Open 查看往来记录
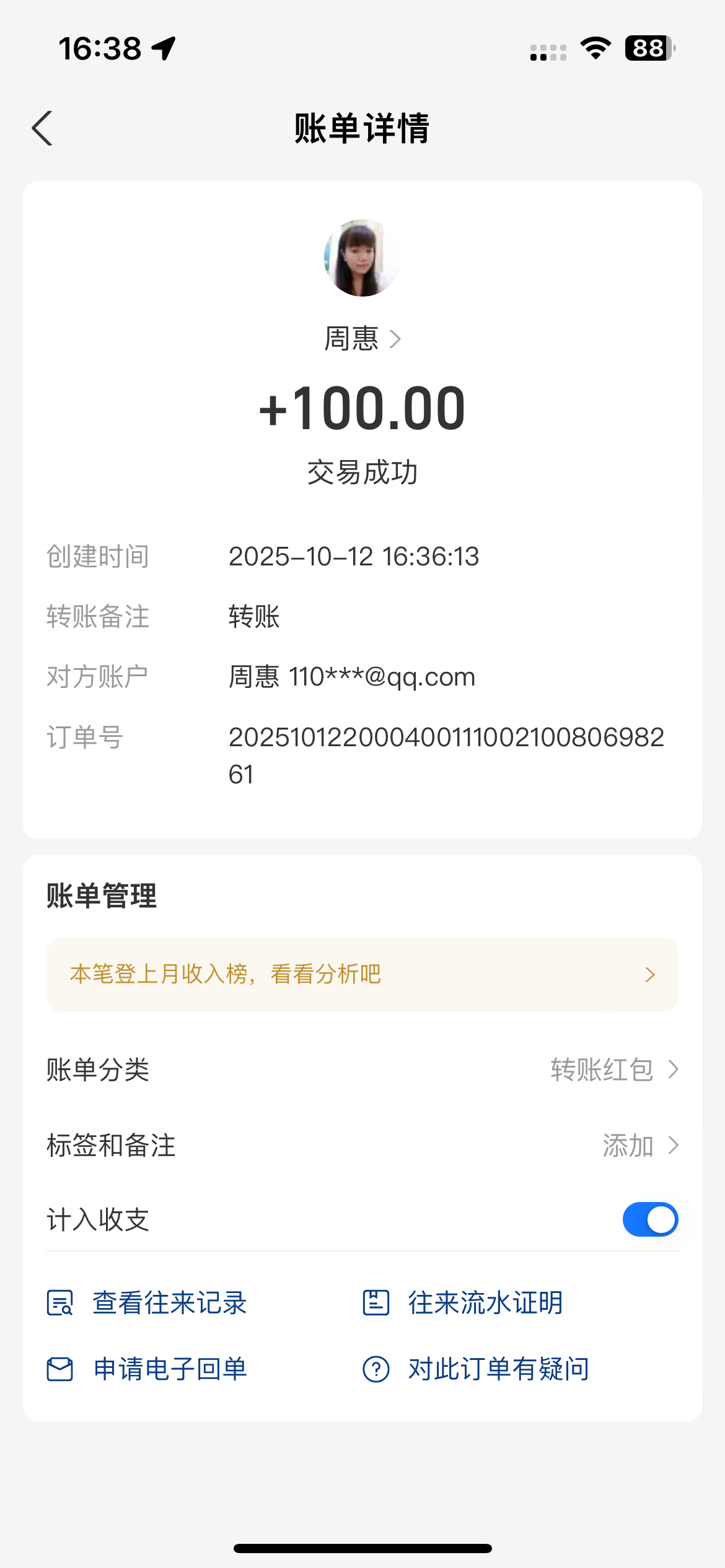Screen dimensions: 725x1568 pos(149,1303)
